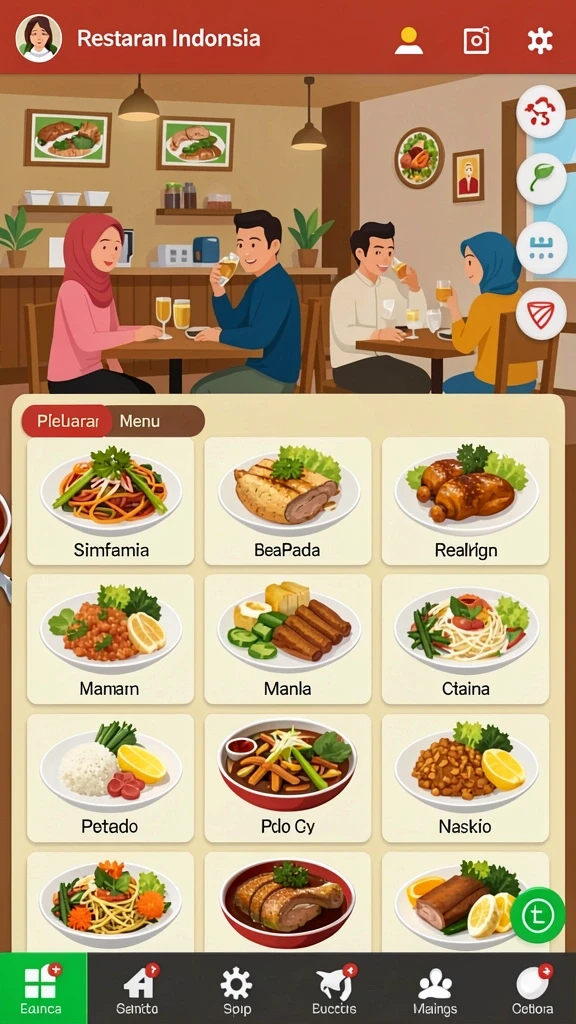The width and height of the screenshot is (576, 1024).
Task: Open settings gear in the top bar
Action: click(x=540, y=40)
